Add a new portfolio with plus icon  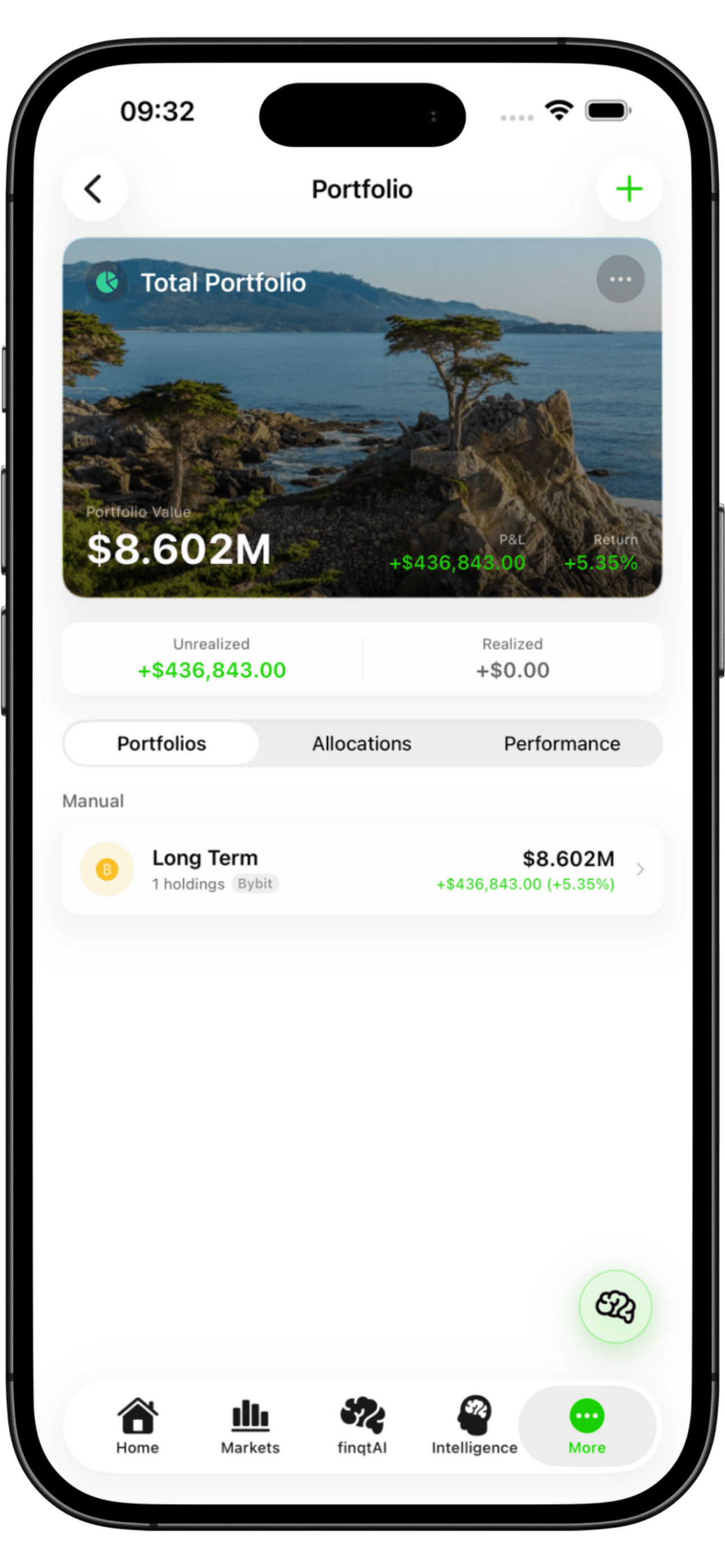click(629, 189)
